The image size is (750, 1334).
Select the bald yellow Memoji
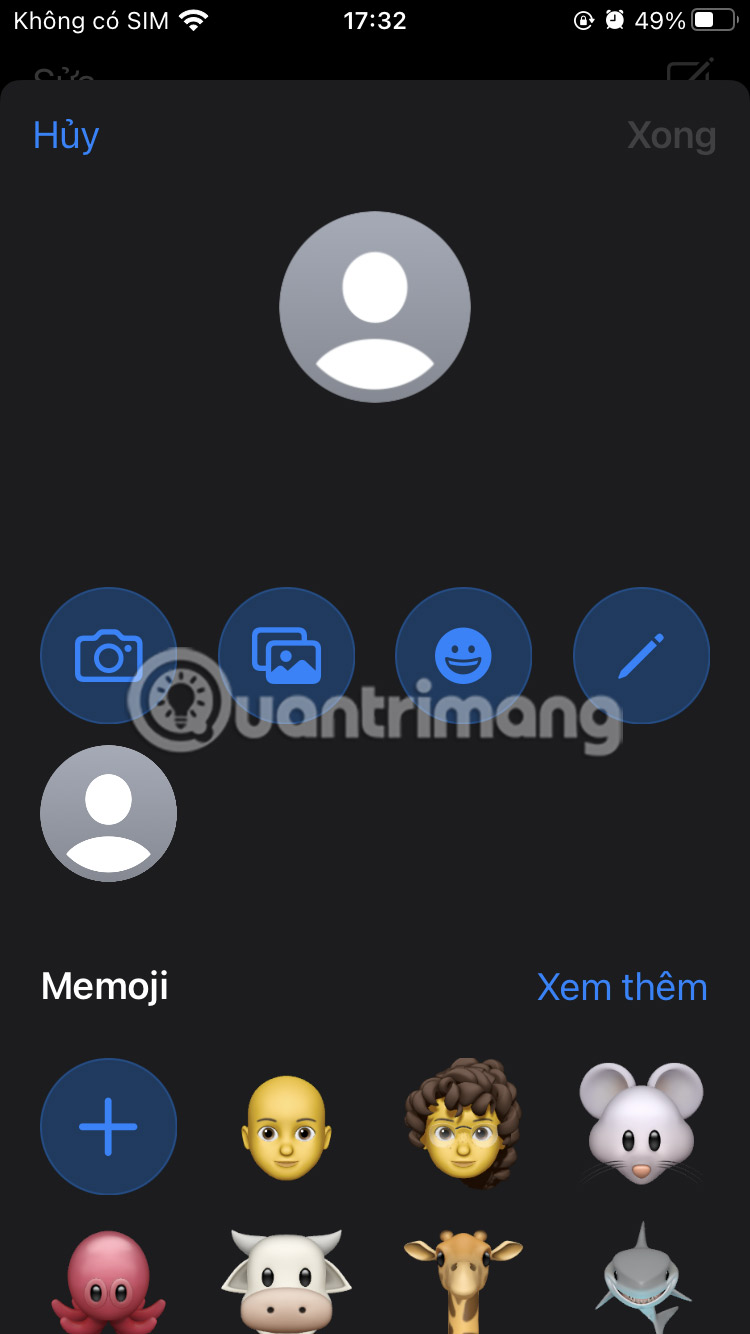pos(286,1128)
